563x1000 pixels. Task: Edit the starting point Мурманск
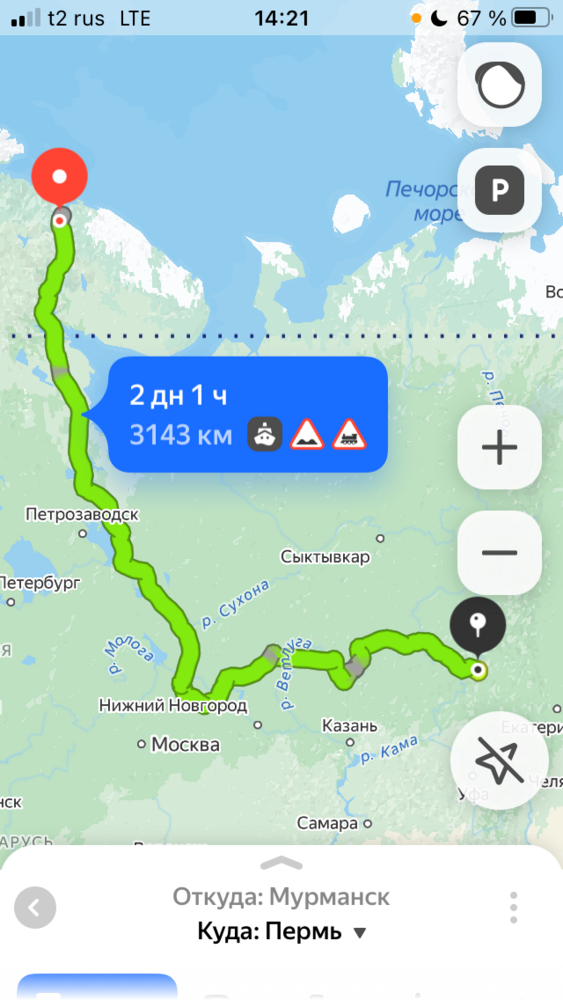[x=281, y=897]
